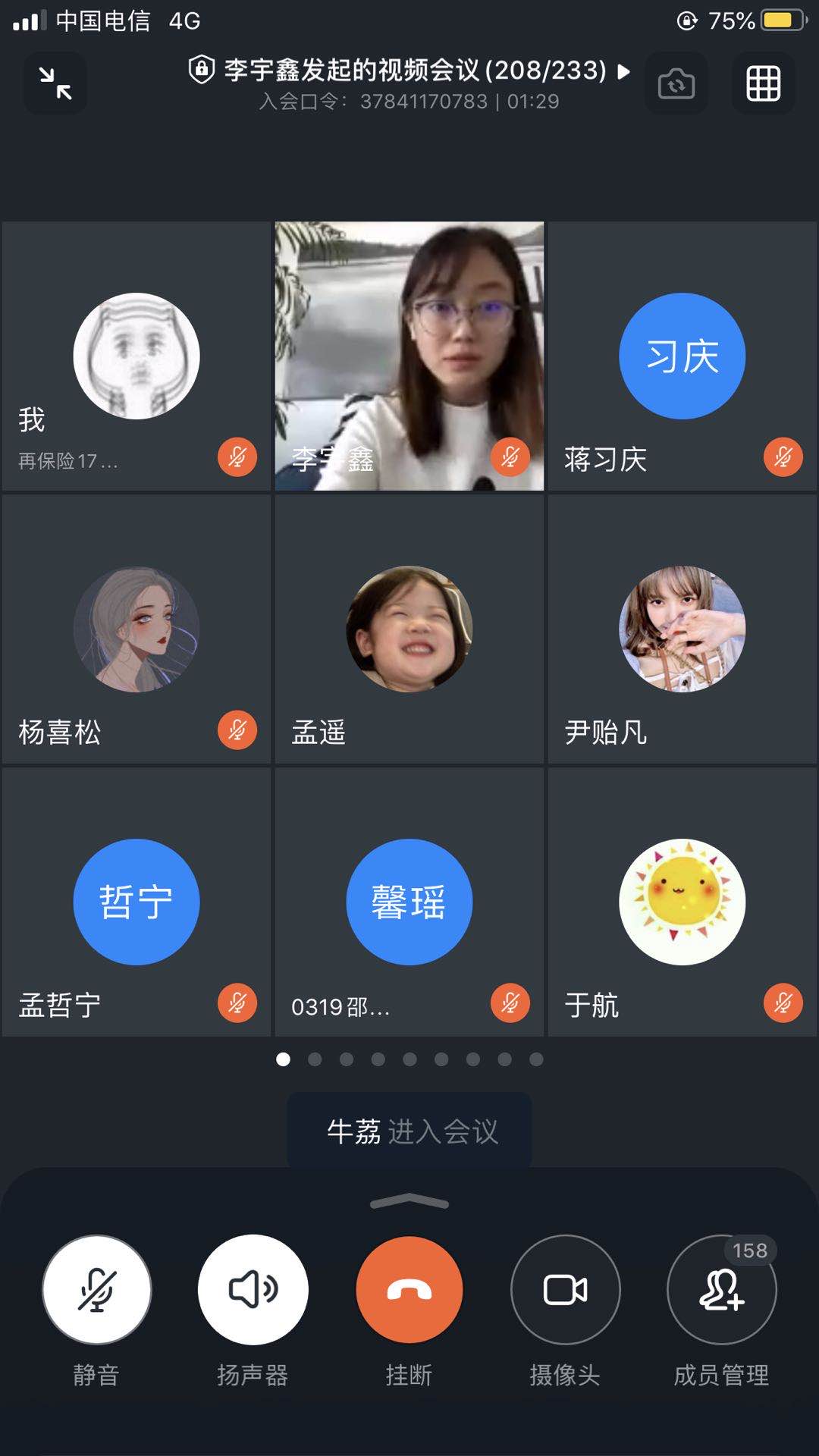Toggle the 扬声器 speaker
The image size is (819, 1456).
253,1290
